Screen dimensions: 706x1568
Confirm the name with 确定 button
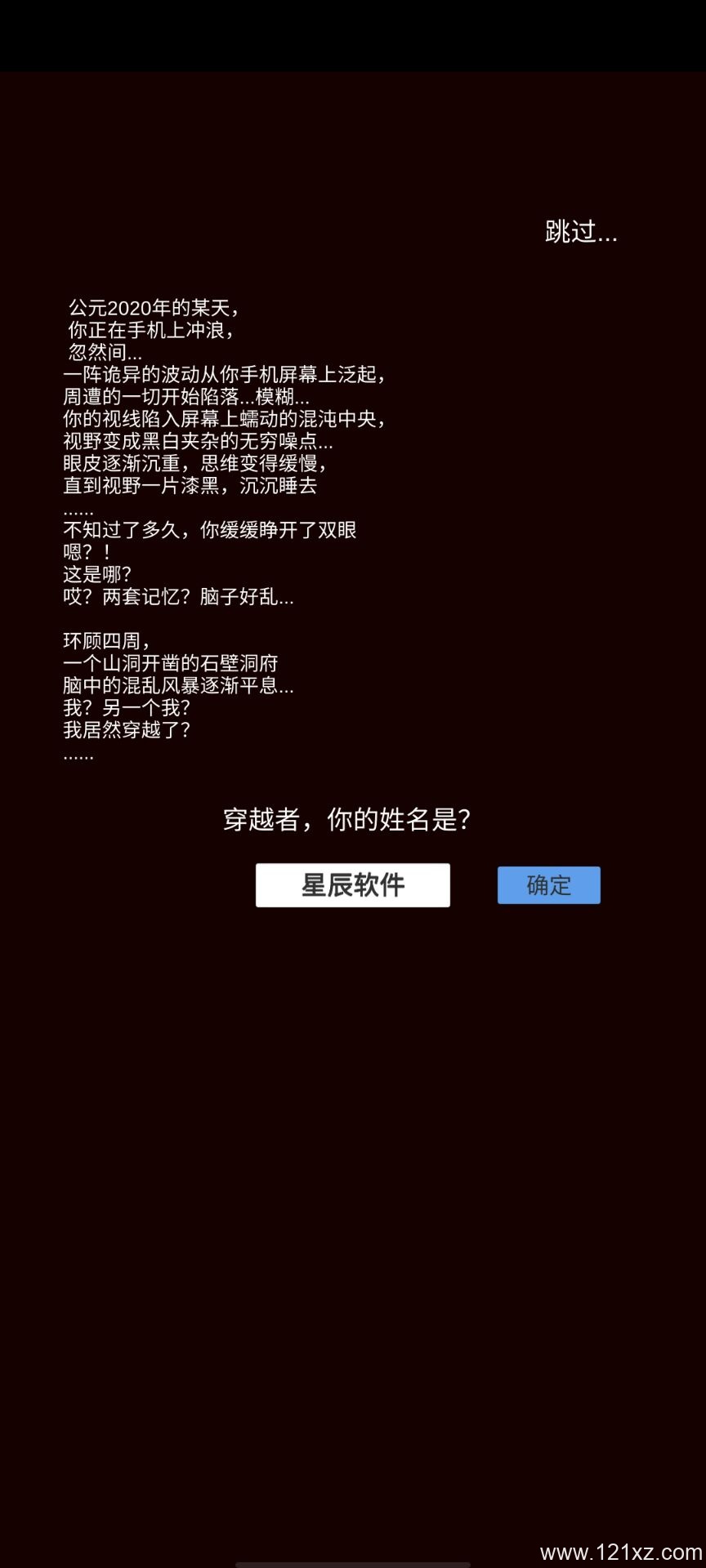pyautogui.click(x=549, y=885)
